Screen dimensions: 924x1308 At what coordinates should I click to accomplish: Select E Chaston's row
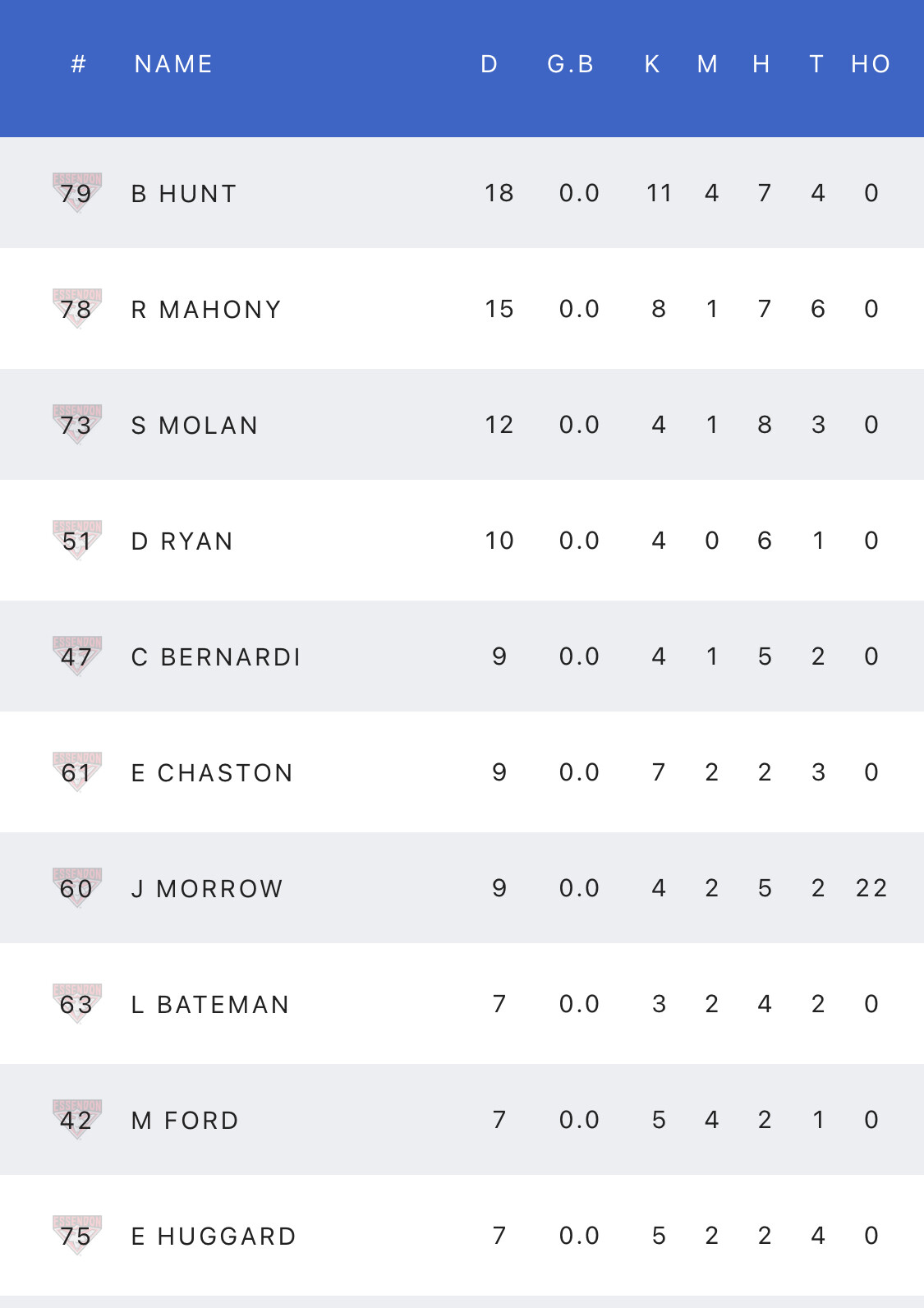pos(213,773)
